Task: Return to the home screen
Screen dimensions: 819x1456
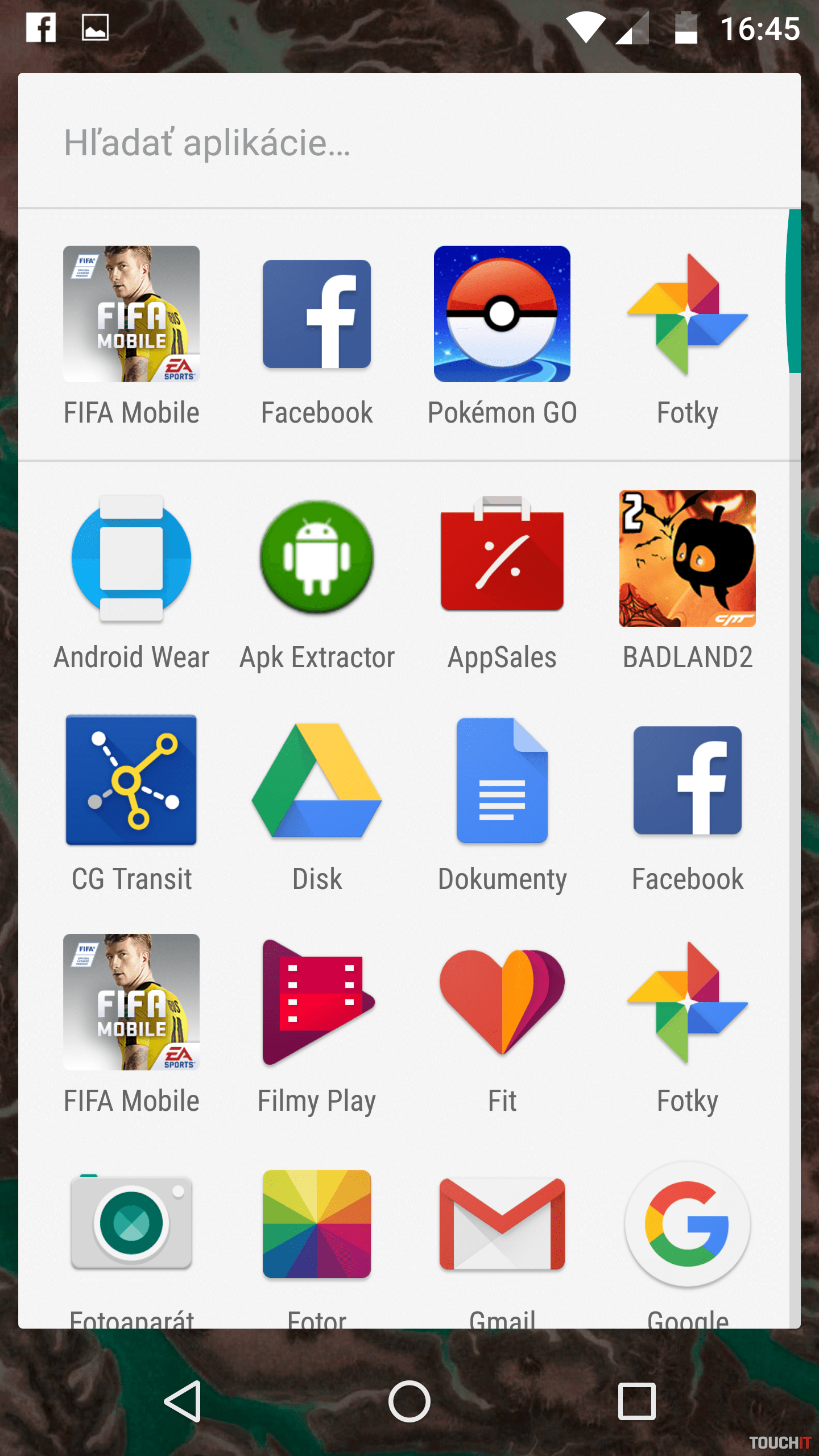Action: pos(409,1401)
